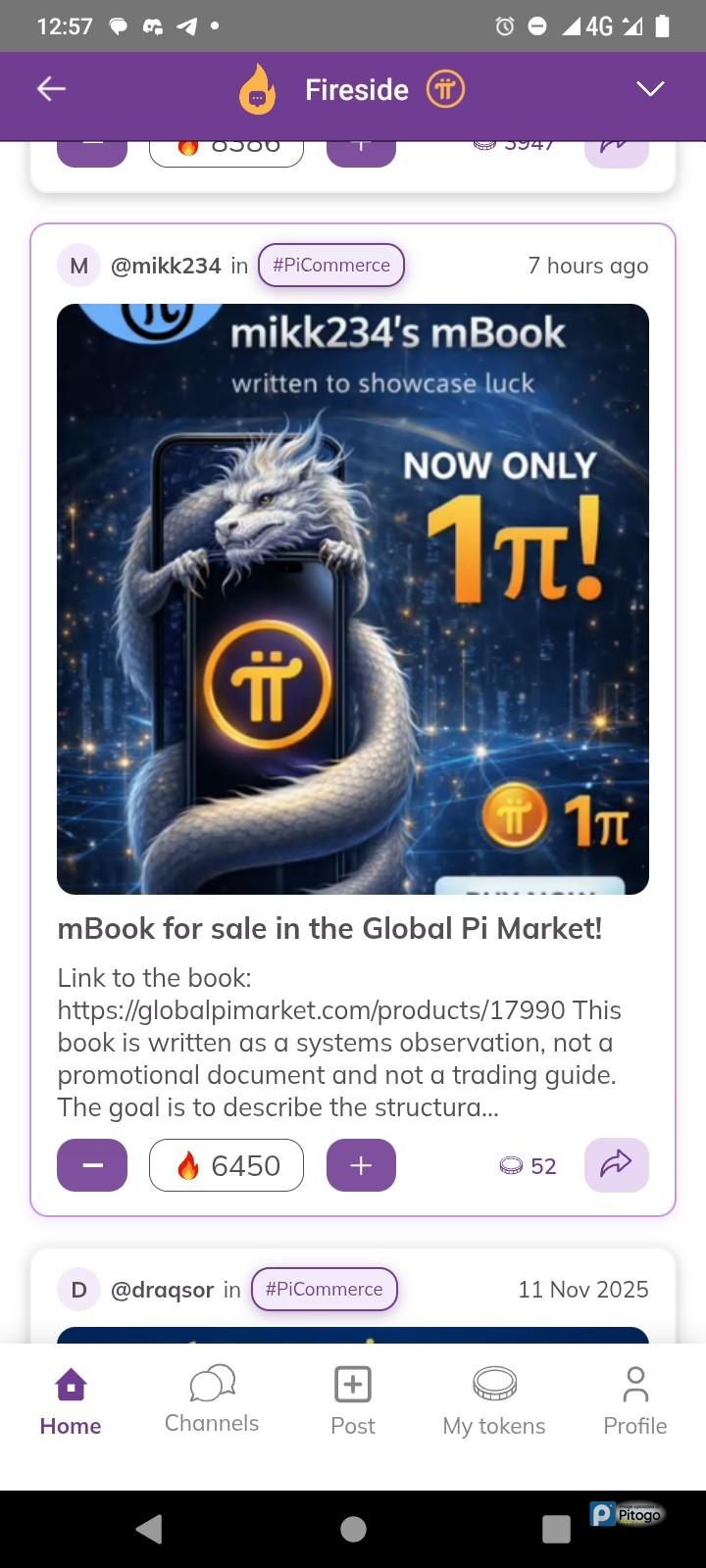The image size is (706, 1568).
Task: Open @mikk234's profile
Action: point(165,266)
